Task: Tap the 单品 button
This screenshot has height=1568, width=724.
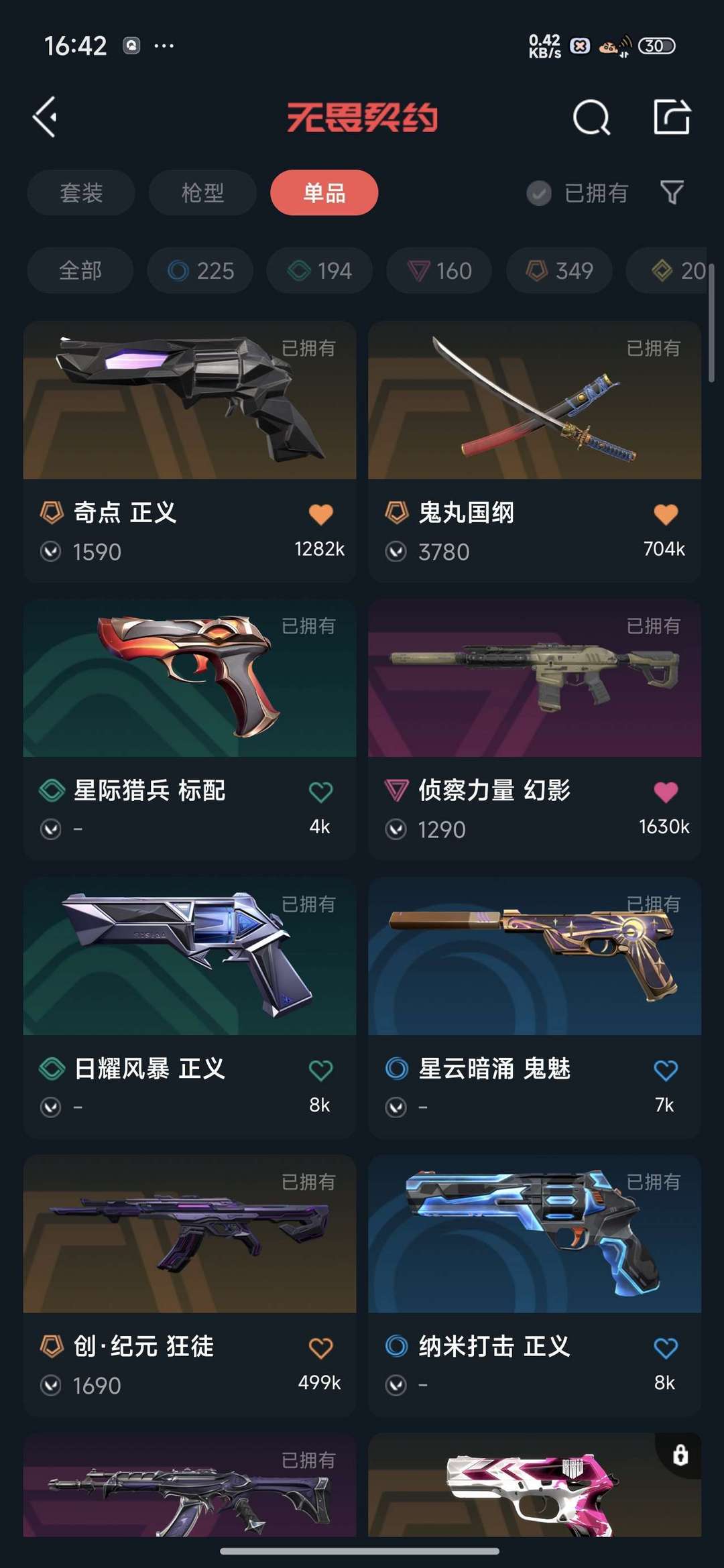Action: [x=324, y=192]
